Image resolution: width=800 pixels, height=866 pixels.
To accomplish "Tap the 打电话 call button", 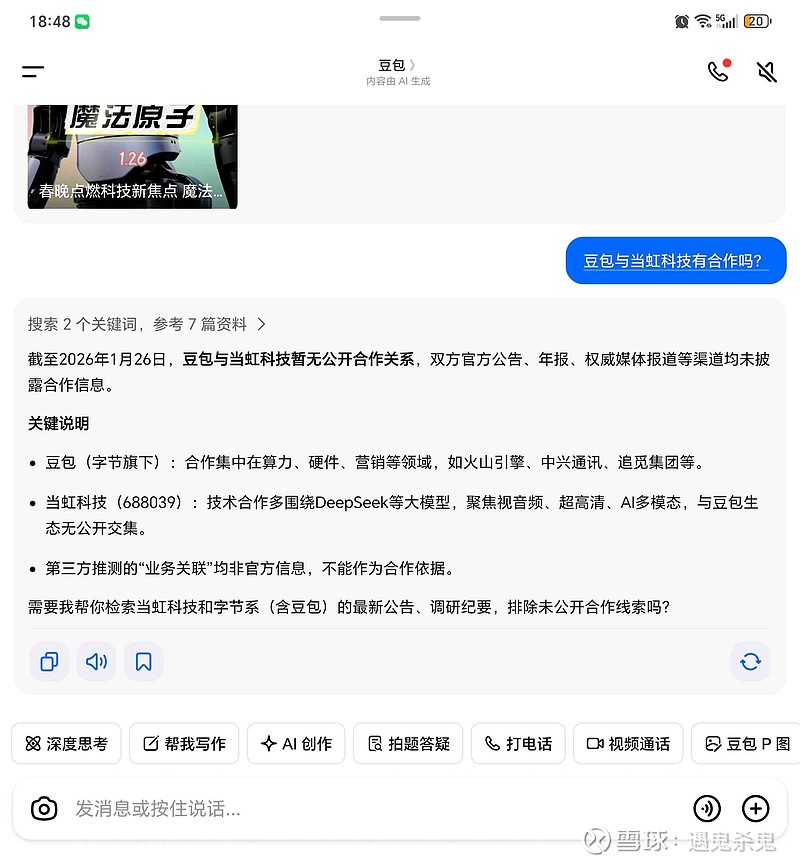I will [518, 743].
